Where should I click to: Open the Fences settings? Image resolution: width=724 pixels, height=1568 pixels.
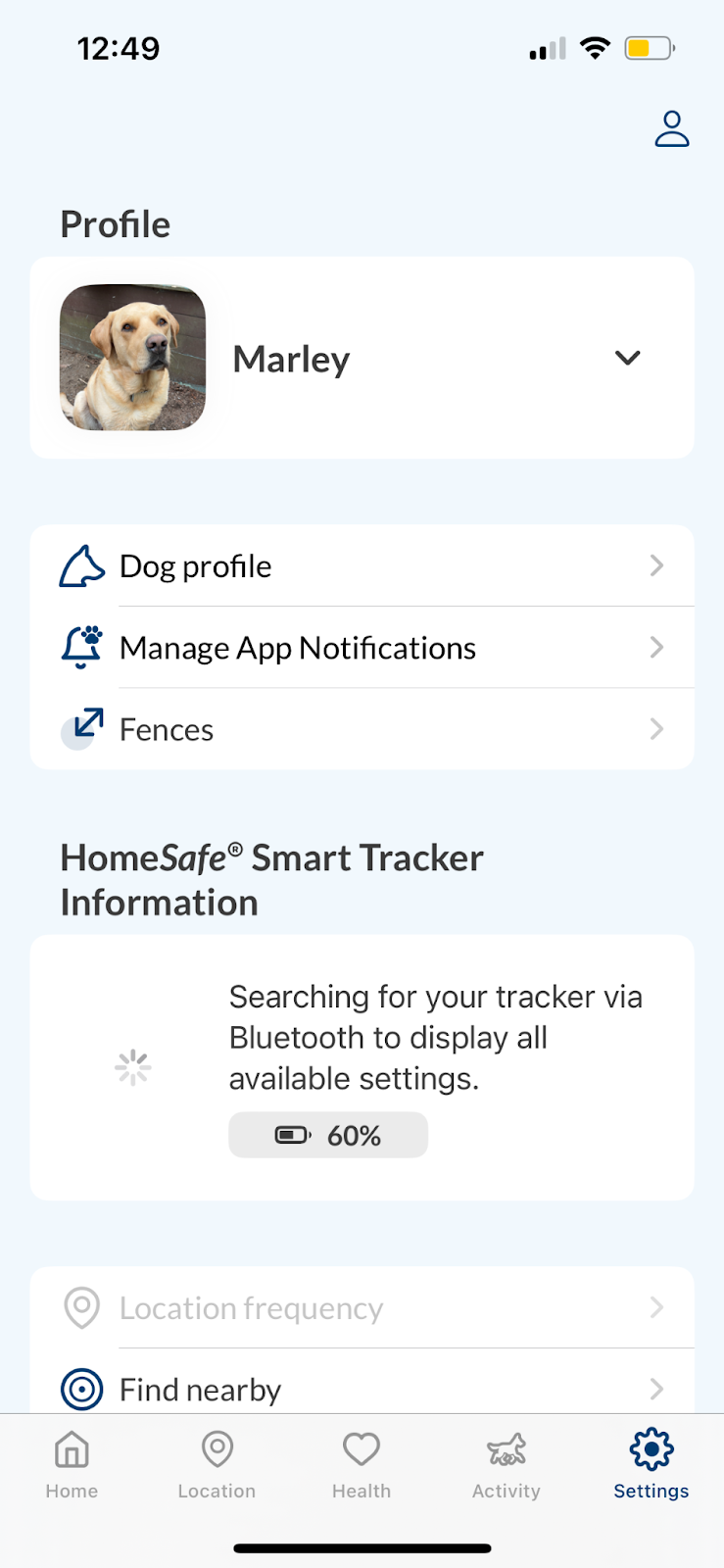pos(362,729)
